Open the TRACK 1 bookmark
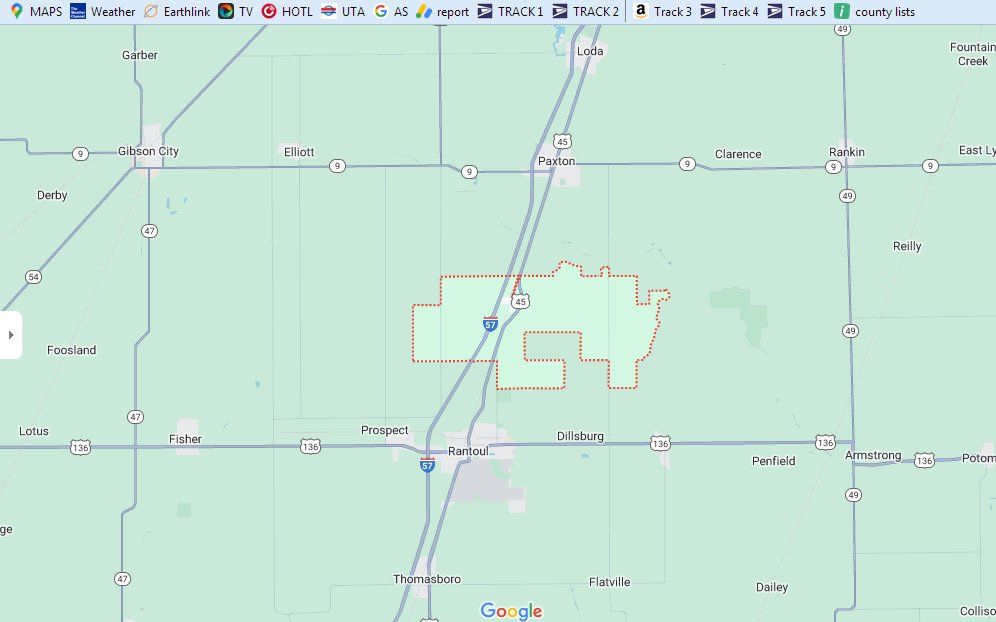 pos(510,12)
